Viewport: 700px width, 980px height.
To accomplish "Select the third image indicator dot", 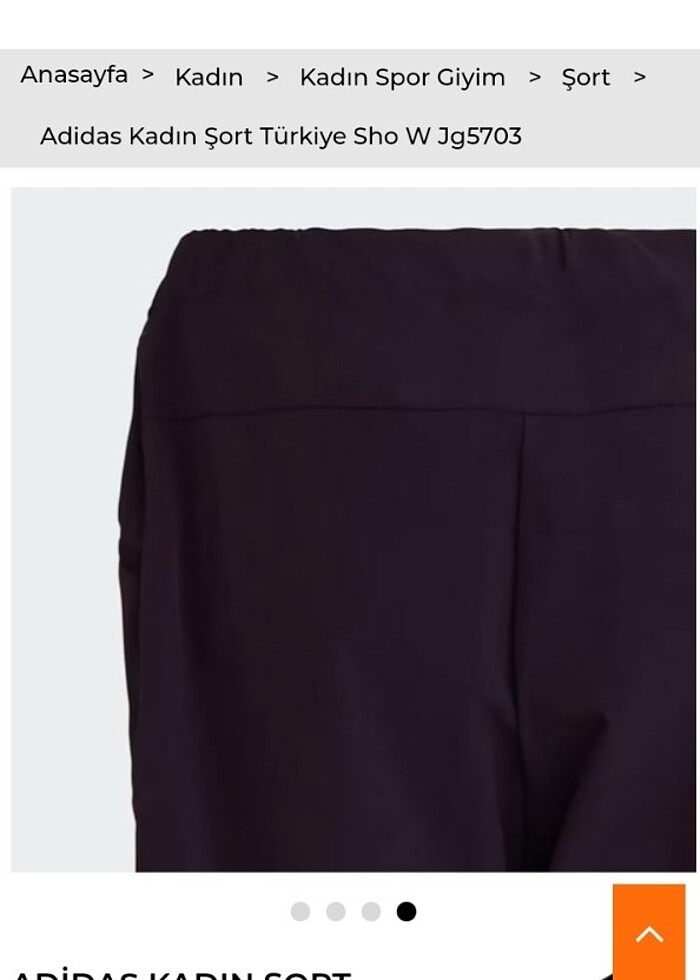I will pos(371,911).
